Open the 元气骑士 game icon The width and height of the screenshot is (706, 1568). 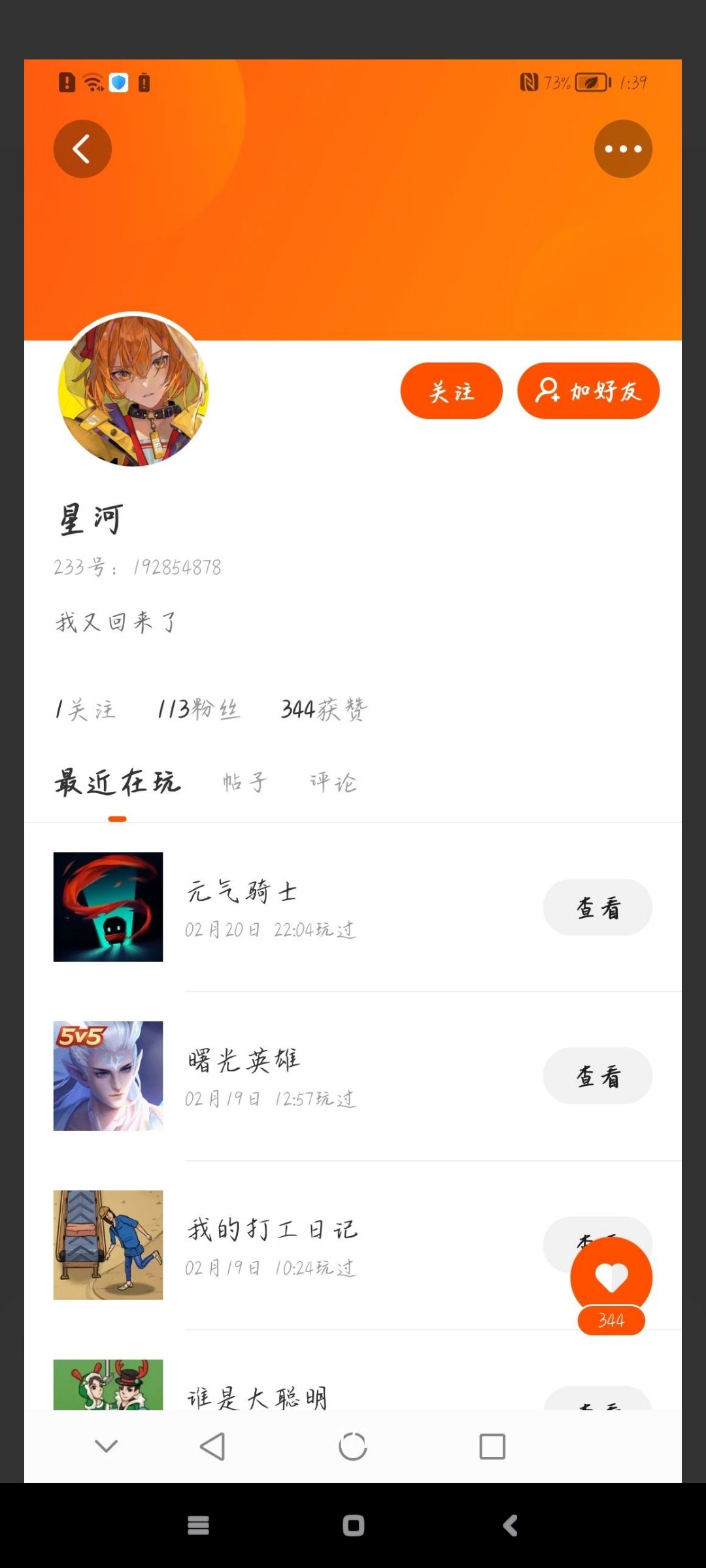(108, 907)
